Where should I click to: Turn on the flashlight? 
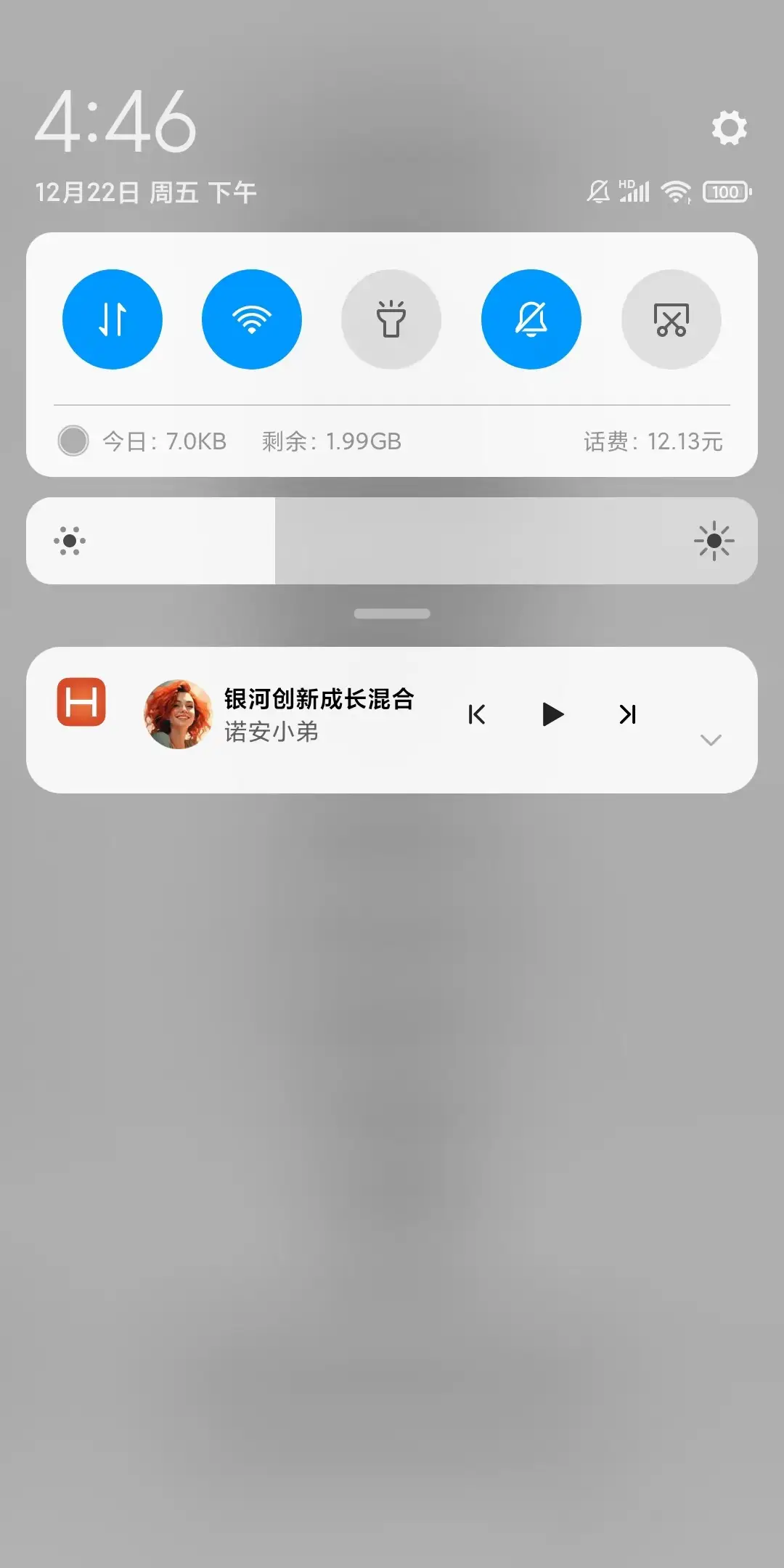pyautogui.click(x=391, y=319)
